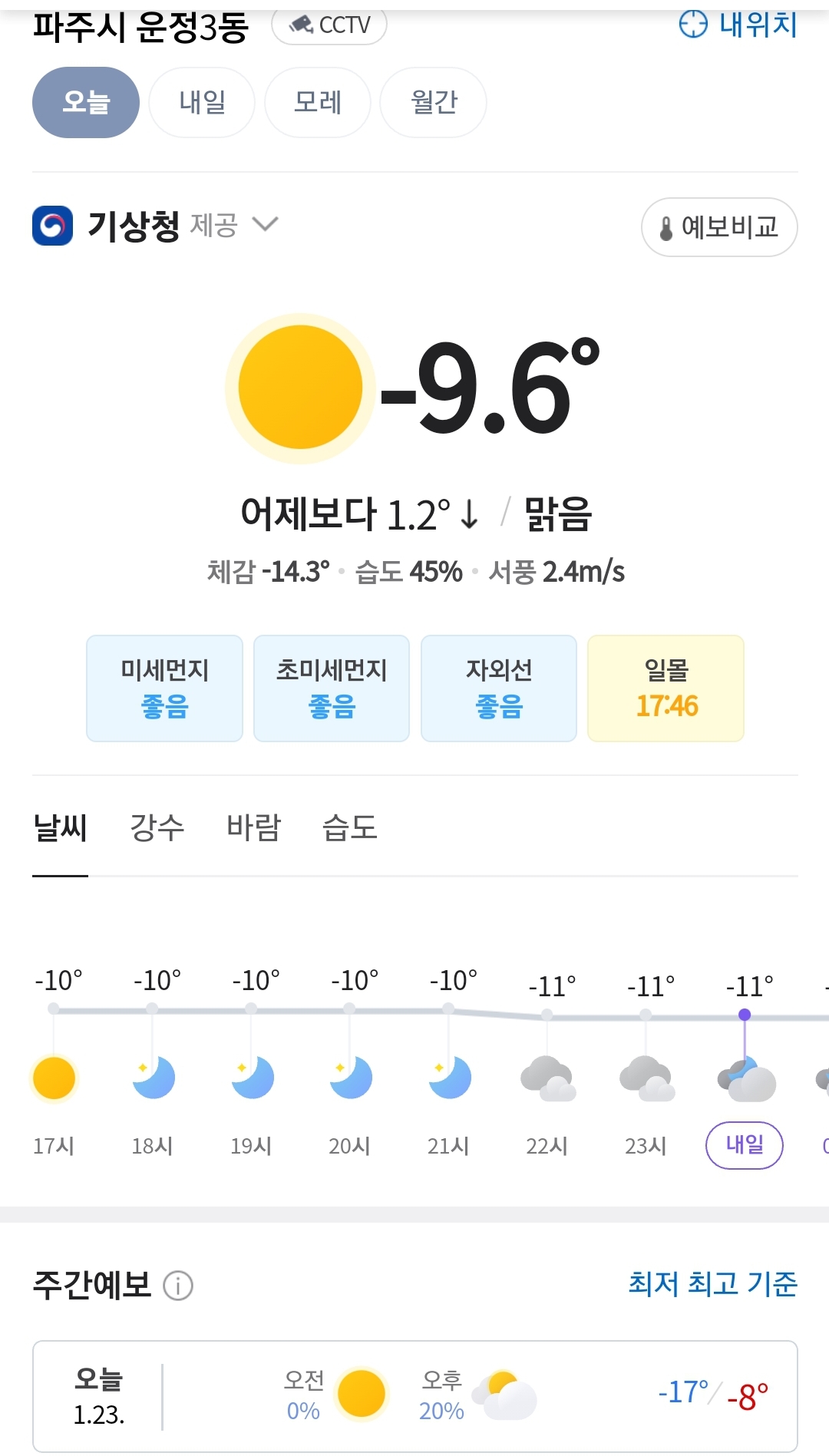The height and width of the screenshot is (1456, 829).
Task: Open 예보비교 forecast comparison
Action: [x=719, y=227]
